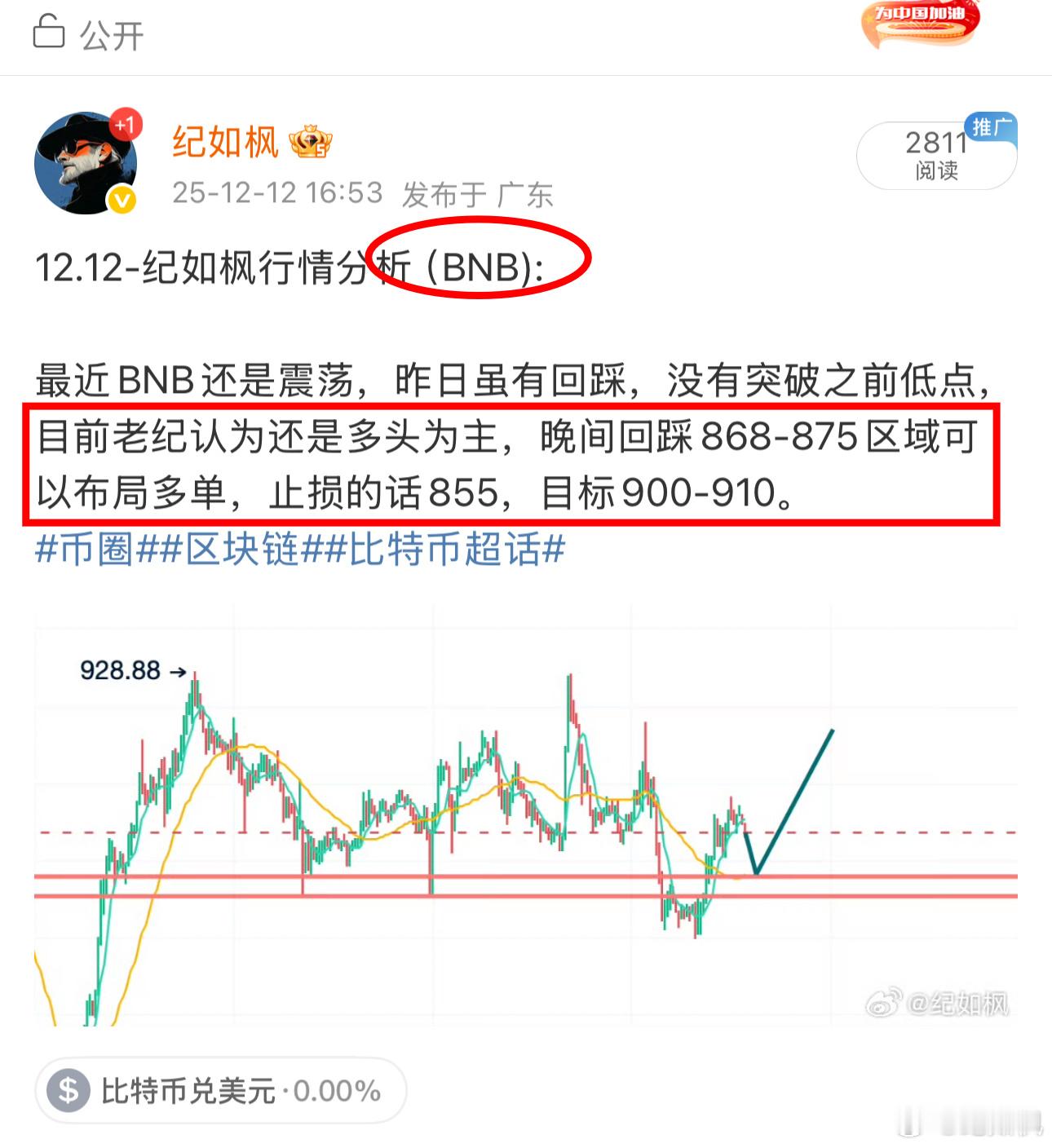Click the lock icon beside 公开
This screenshot has width=1052, height=1148.
(51, 33)
